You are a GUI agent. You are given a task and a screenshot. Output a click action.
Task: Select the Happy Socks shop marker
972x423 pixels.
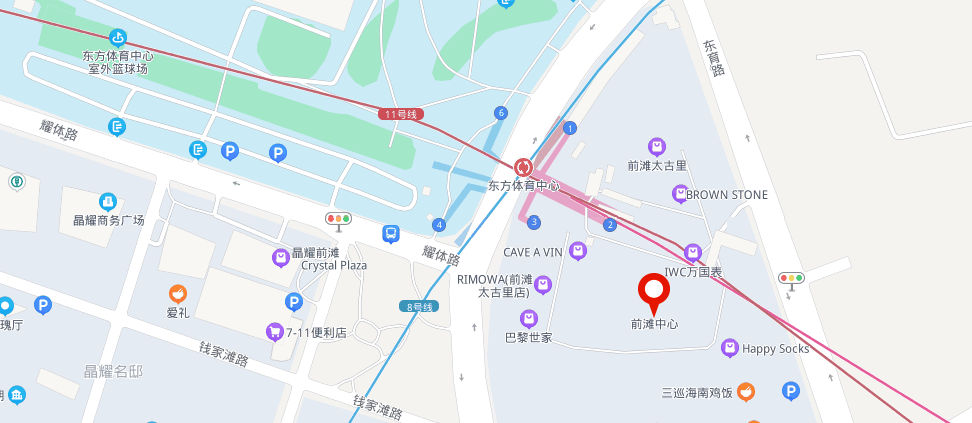point(730,348)
